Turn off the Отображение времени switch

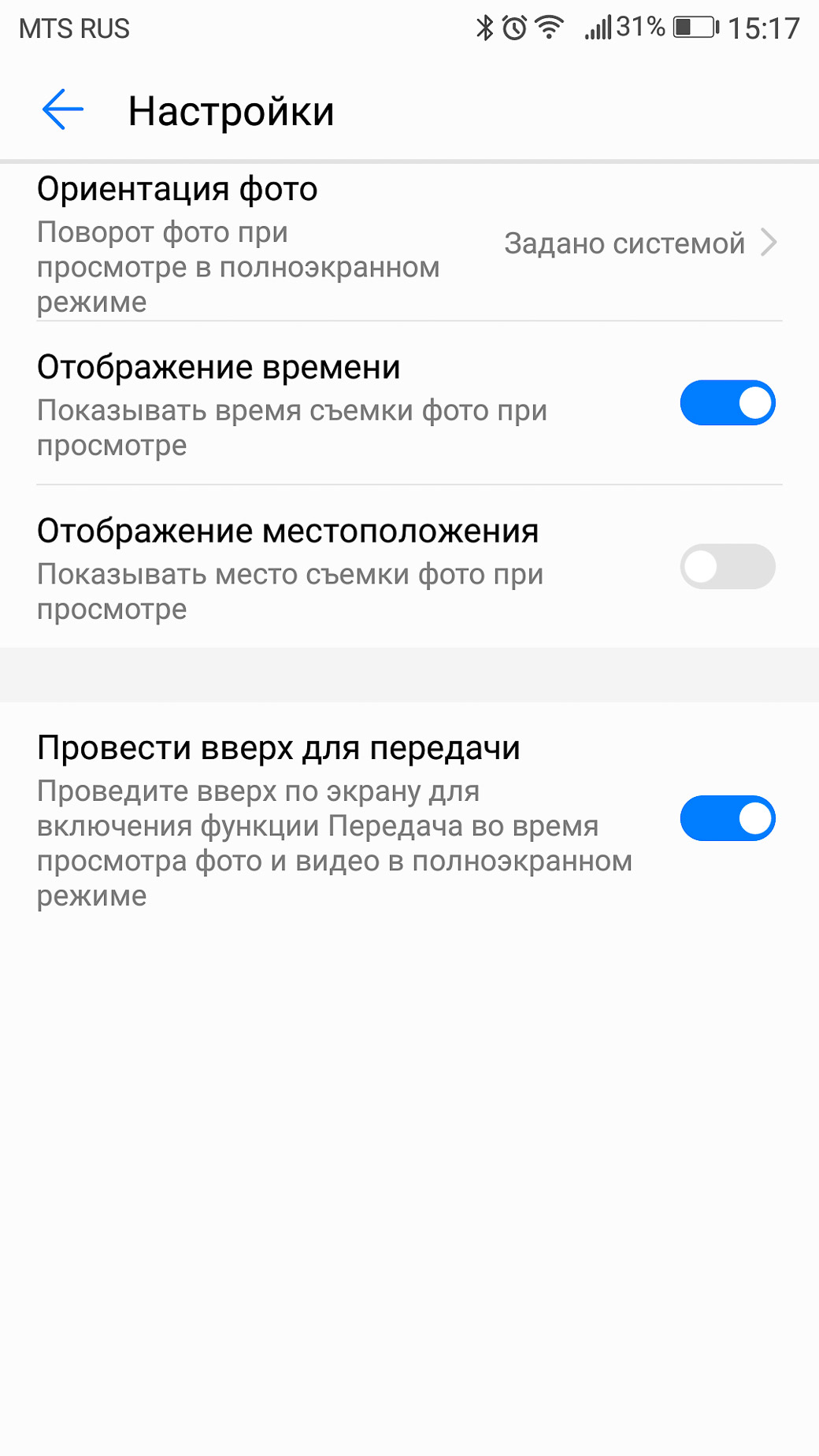[728, 403]
